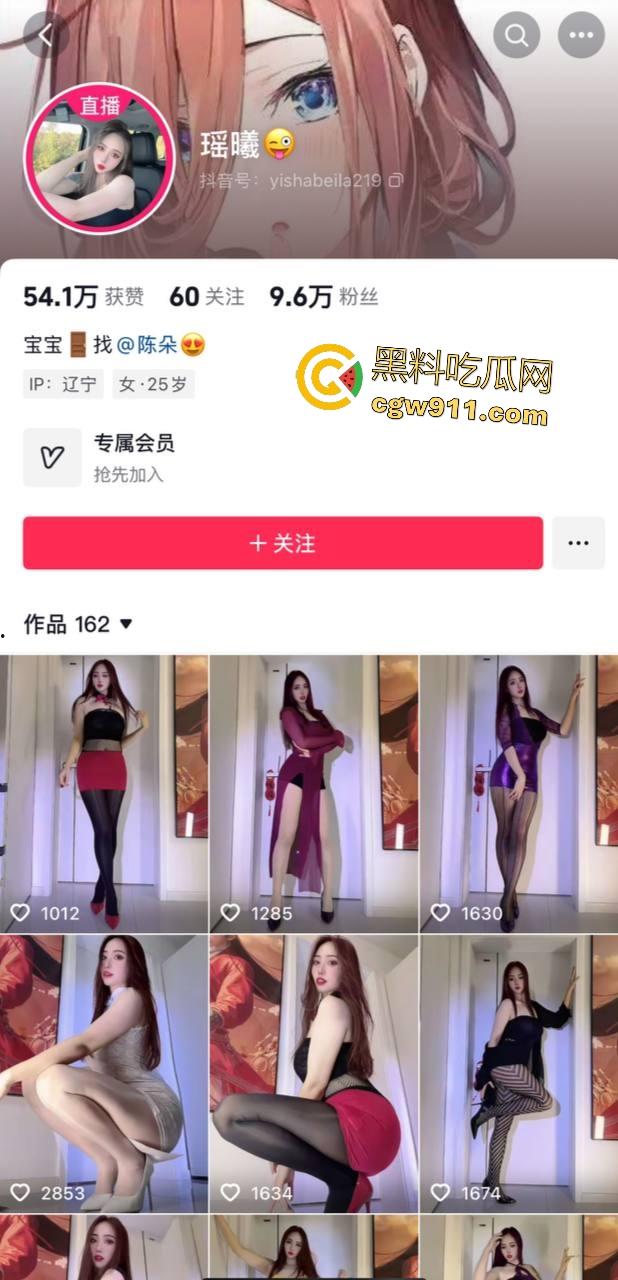Open the top-right overflow menu
The width and height of the screenshot is (618, 1280).
coord(581,36)
